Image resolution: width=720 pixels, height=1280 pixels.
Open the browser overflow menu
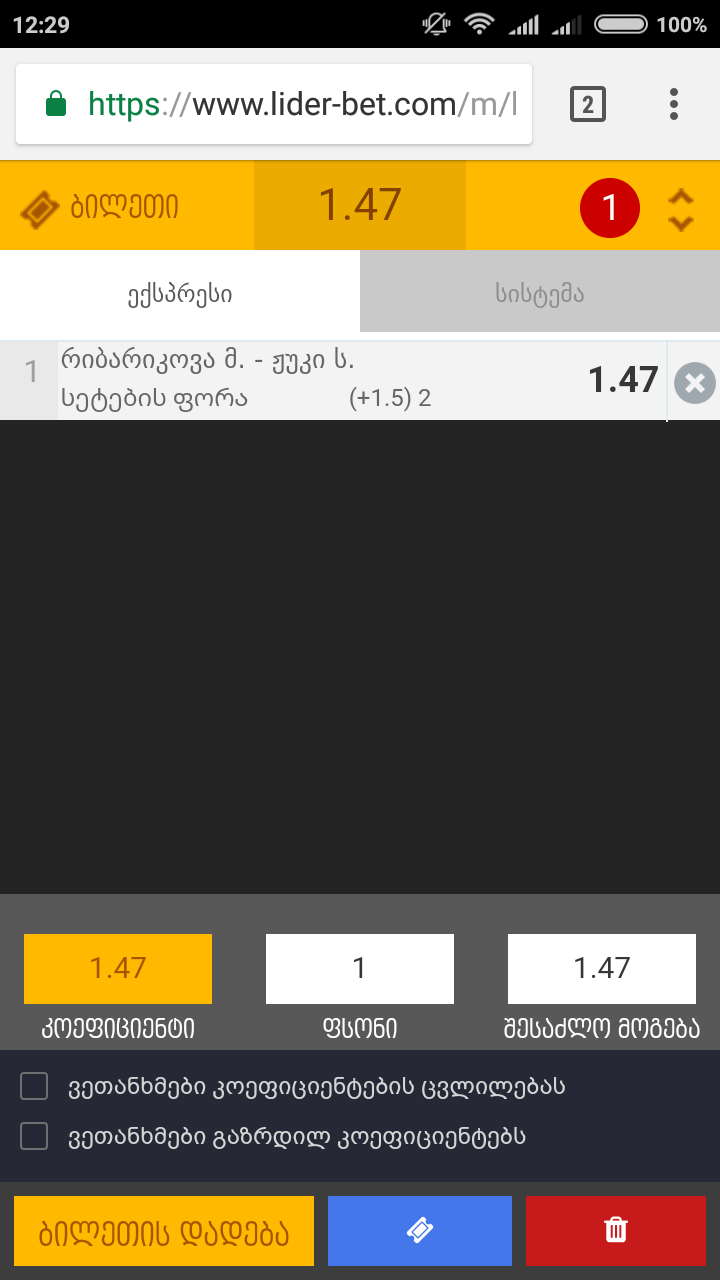(674, 104)
